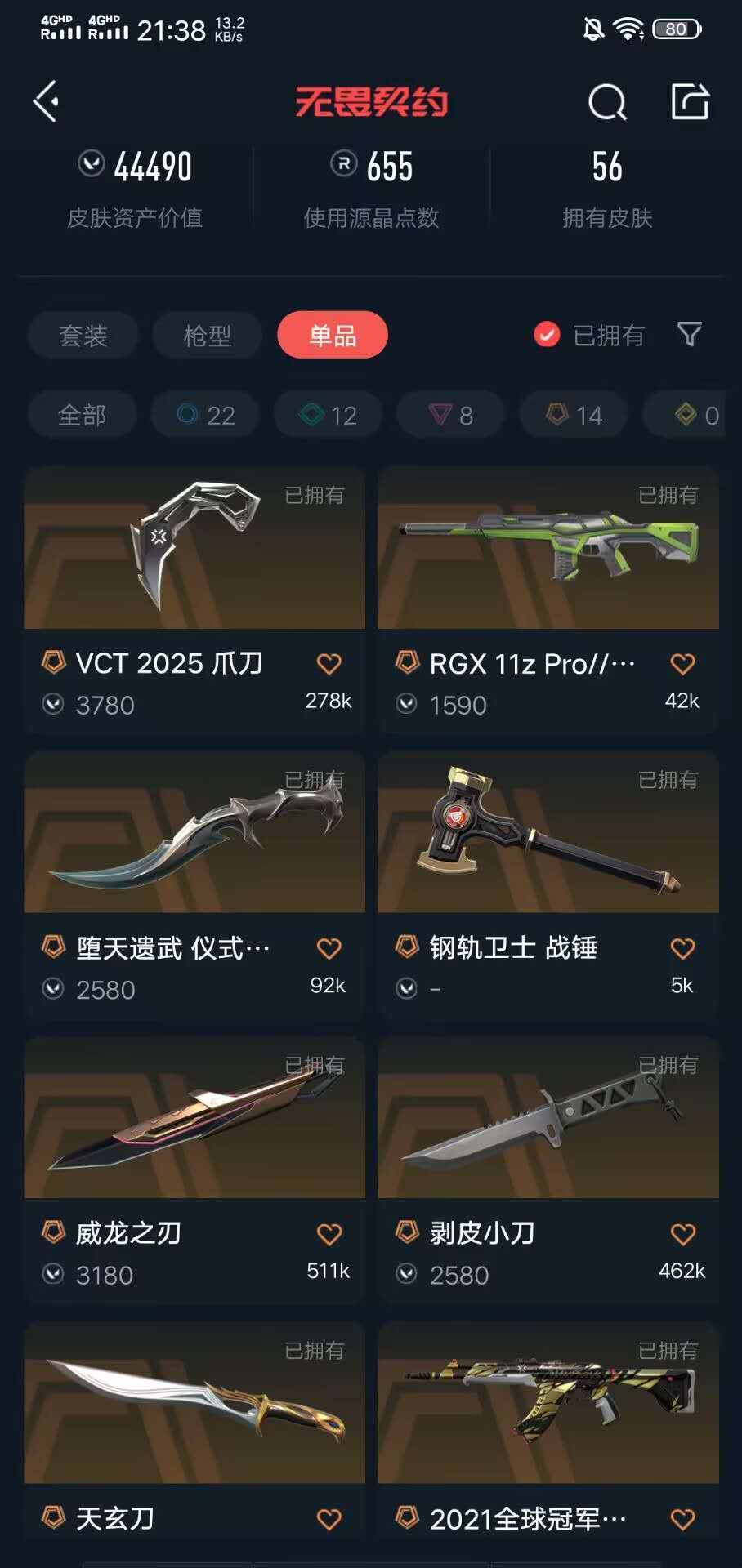The height and width of the screenshot is (1568, 742).
Task: Filter by the tier chip showing 12
Action: pyautogui.click(x=329, y=415)
